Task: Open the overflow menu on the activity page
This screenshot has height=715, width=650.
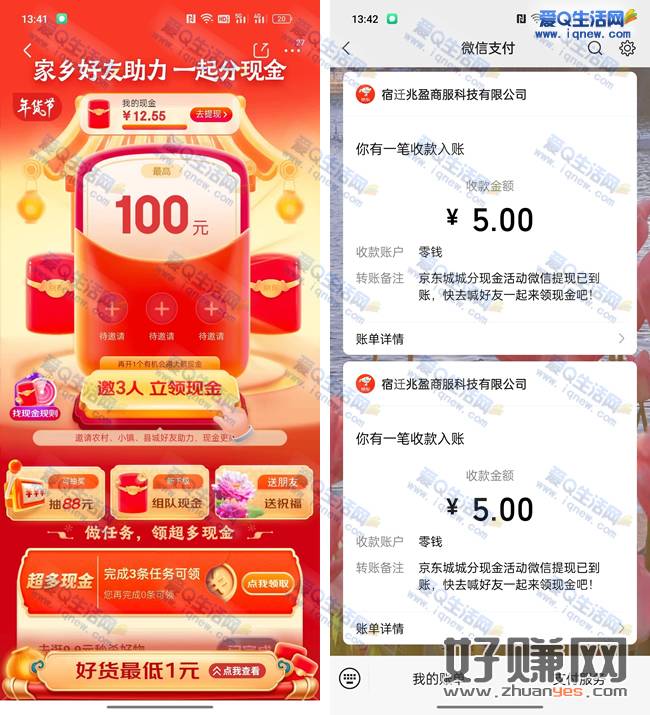Action: click(x=292, y=50)
